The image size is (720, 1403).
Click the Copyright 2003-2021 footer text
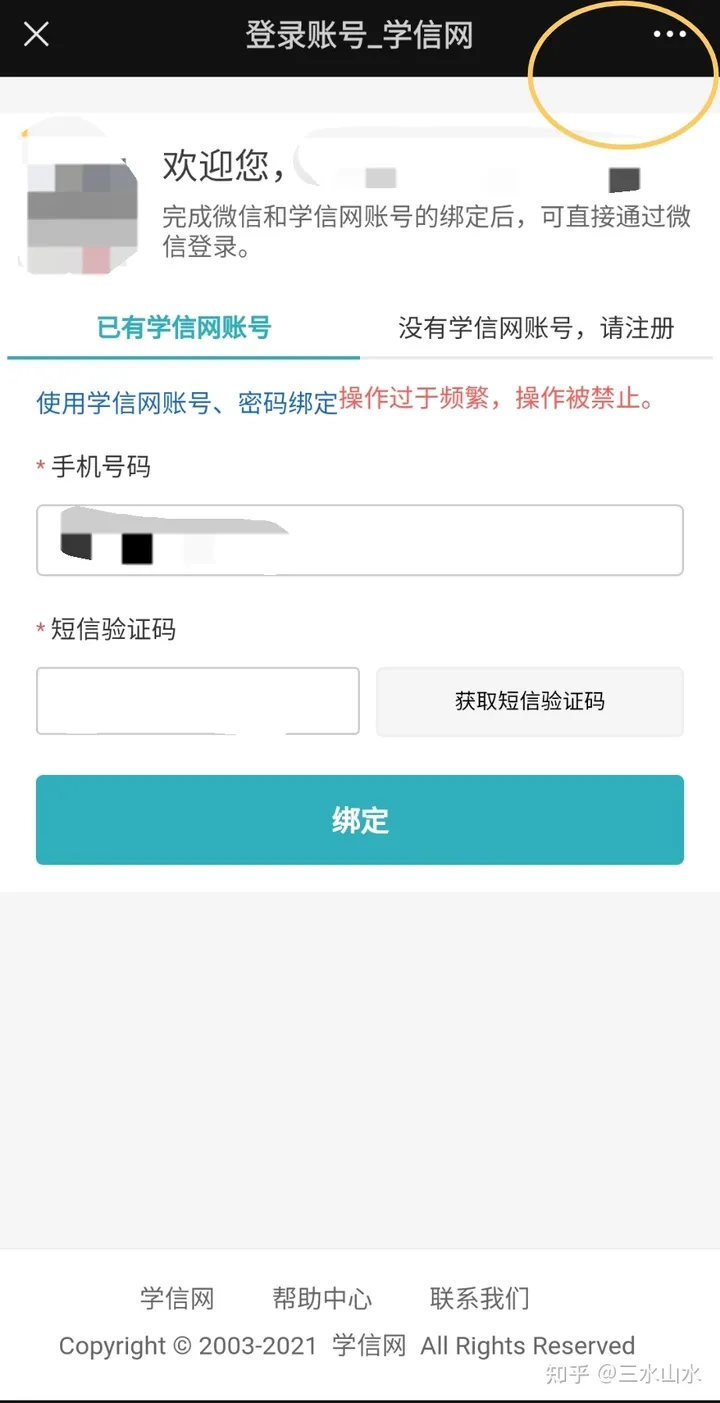click(x=348, y=1345)
